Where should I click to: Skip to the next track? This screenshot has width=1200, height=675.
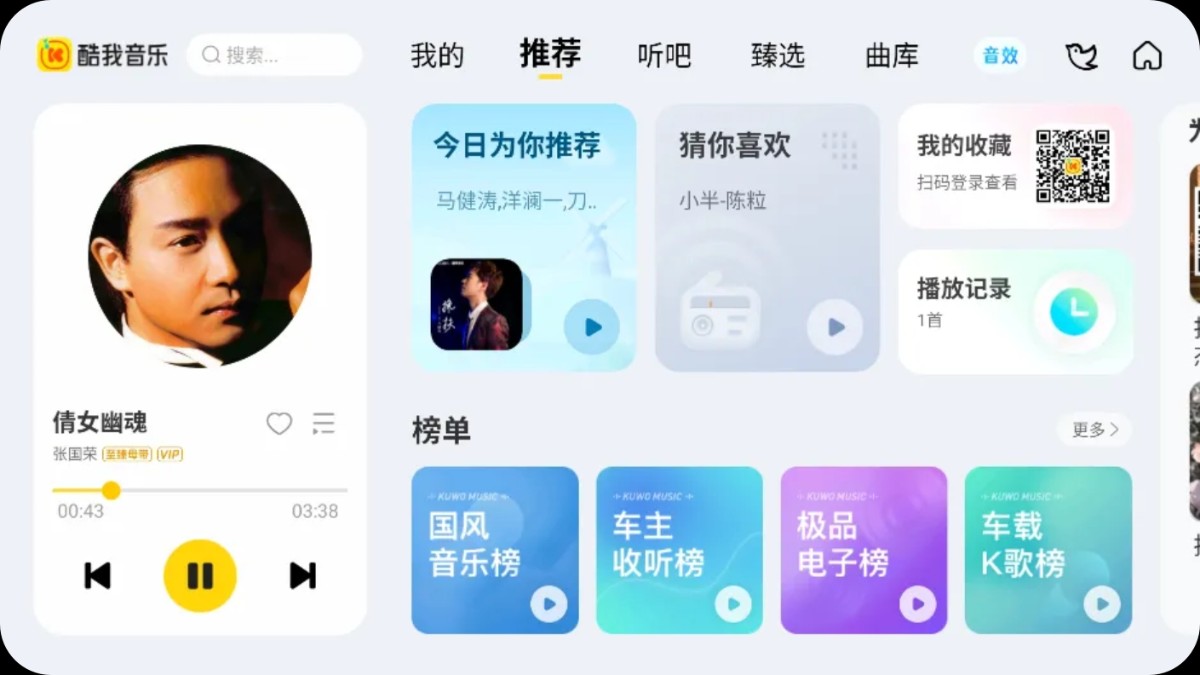coord(302,575)
